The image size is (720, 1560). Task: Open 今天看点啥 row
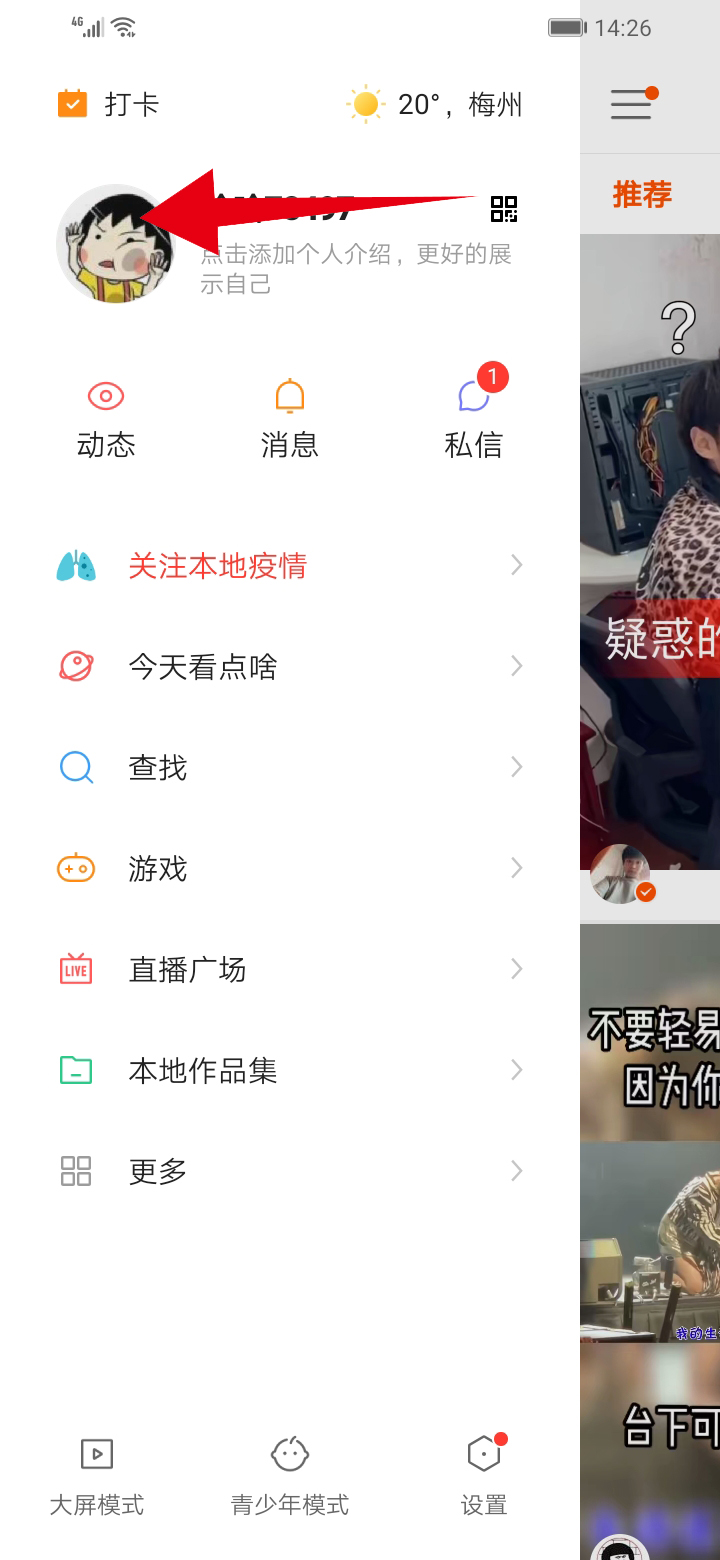pos(290,667)
